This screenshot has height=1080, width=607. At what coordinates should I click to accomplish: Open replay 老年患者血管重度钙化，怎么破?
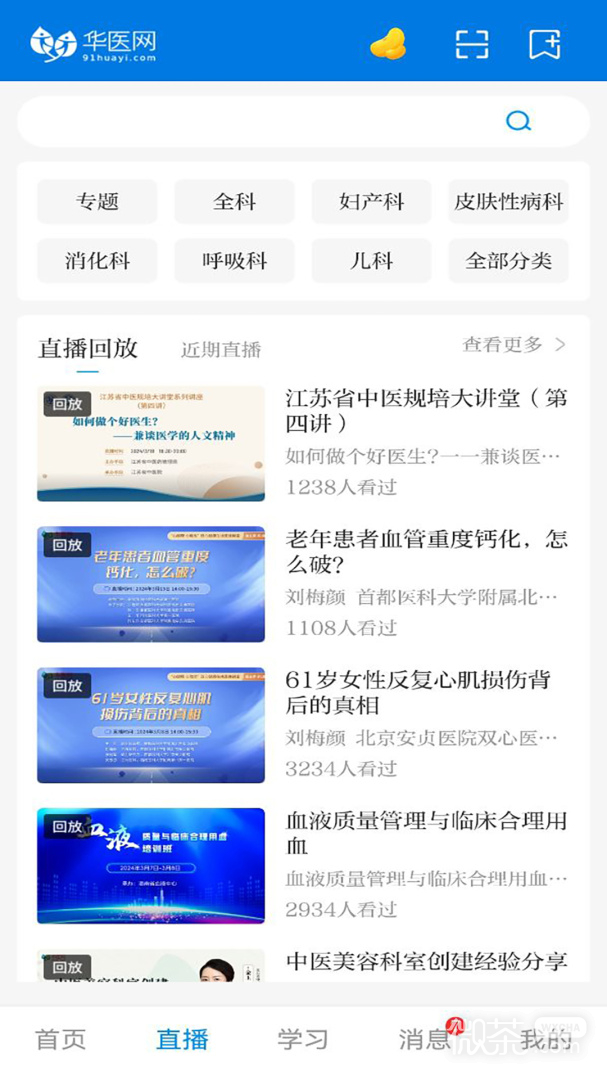tap(303, 584)
